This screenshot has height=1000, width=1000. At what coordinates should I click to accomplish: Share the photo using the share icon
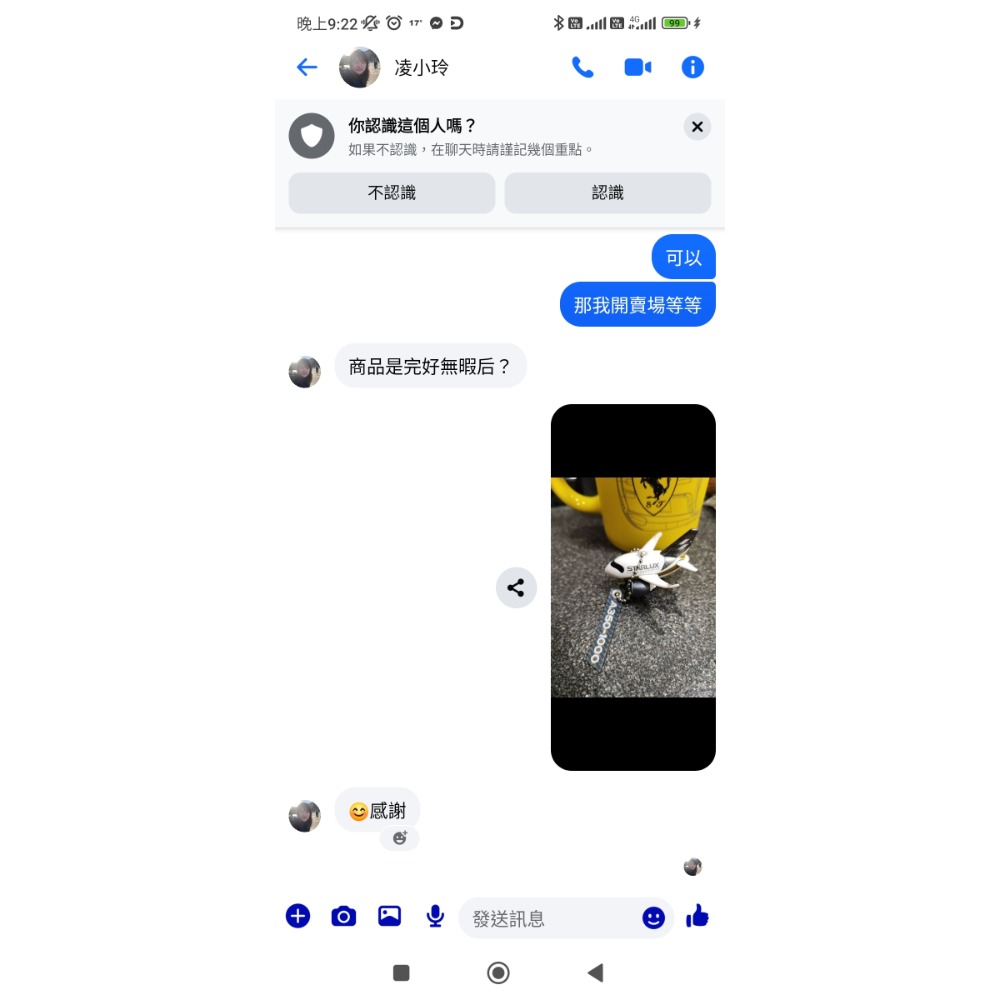[x=516, y=588]
